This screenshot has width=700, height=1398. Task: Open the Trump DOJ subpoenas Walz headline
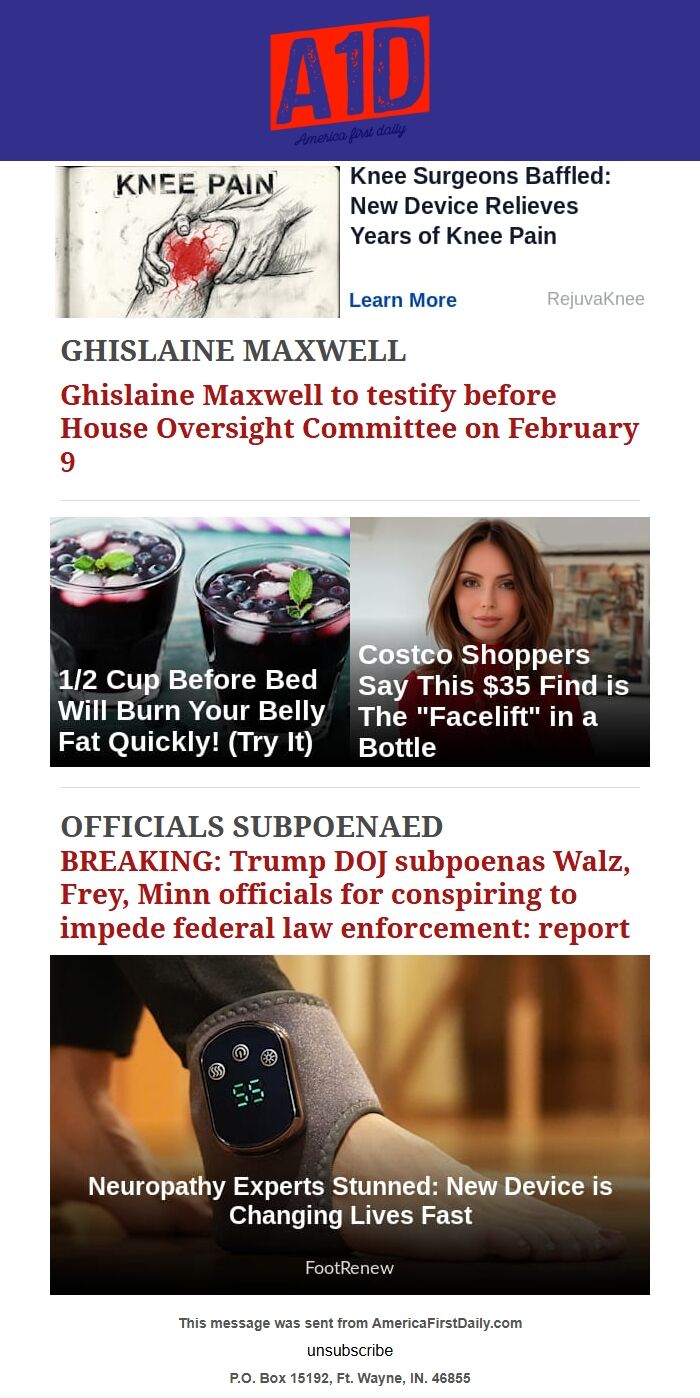[345, 894]
